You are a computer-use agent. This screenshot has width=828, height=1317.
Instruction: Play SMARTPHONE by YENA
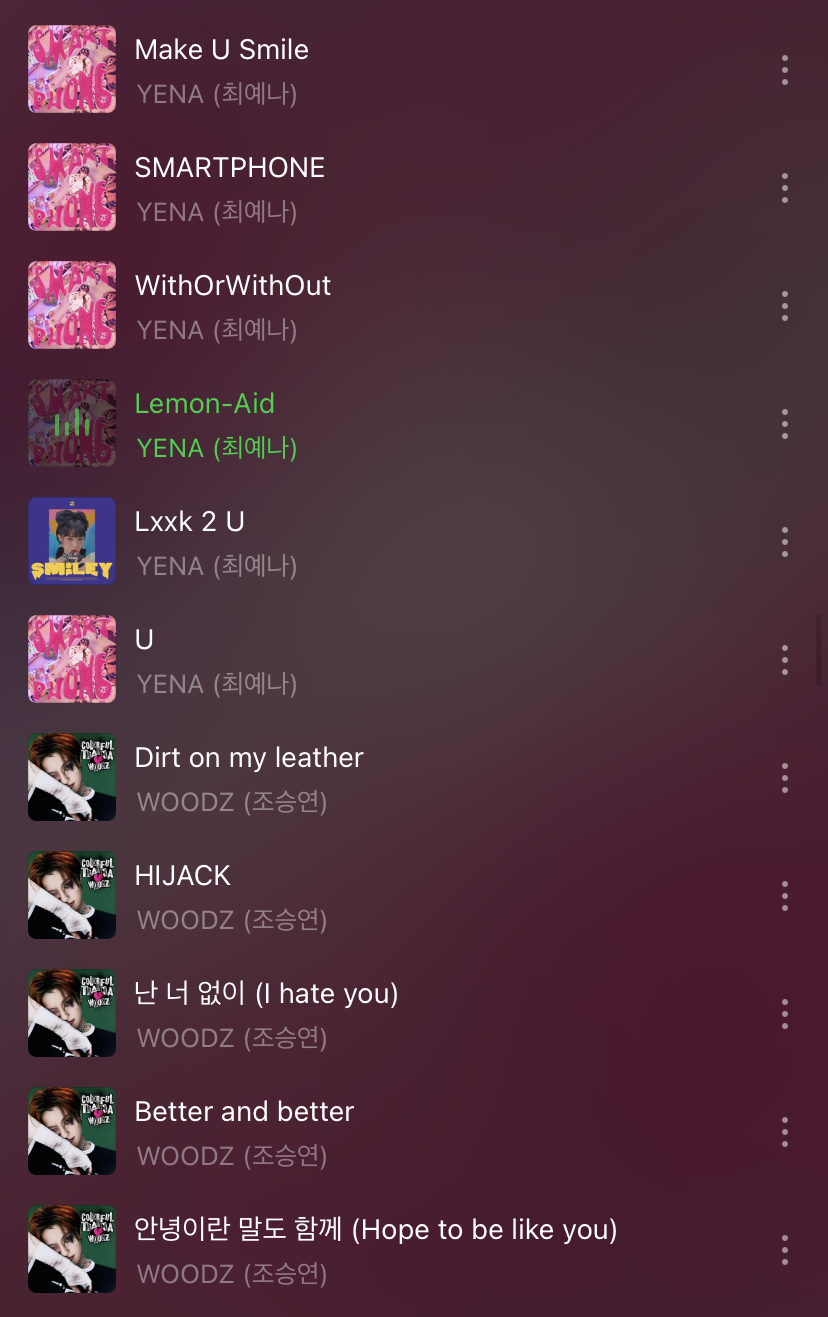(229, 168)
